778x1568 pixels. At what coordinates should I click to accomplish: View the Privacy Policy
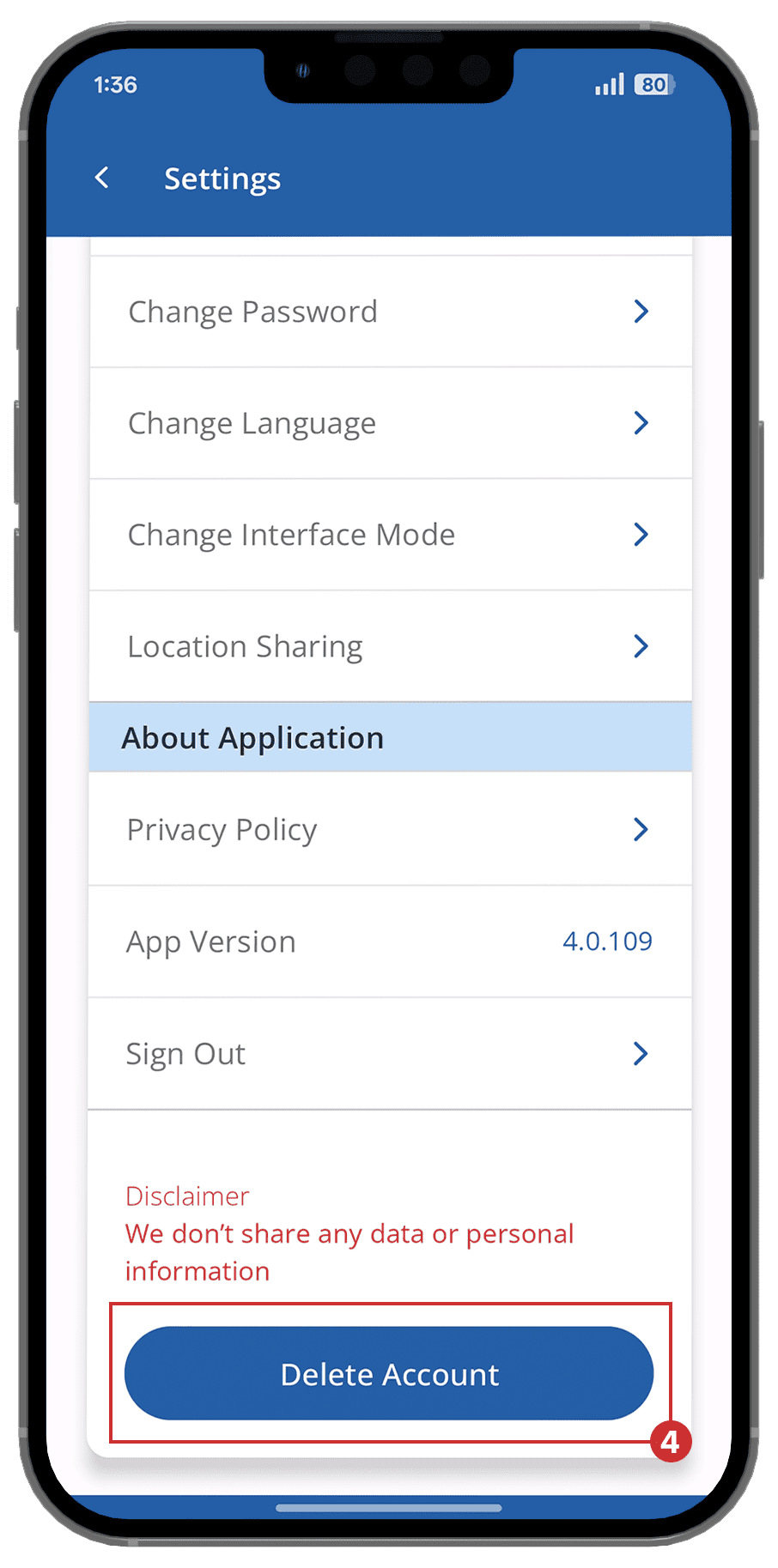(x=391, y=829)
